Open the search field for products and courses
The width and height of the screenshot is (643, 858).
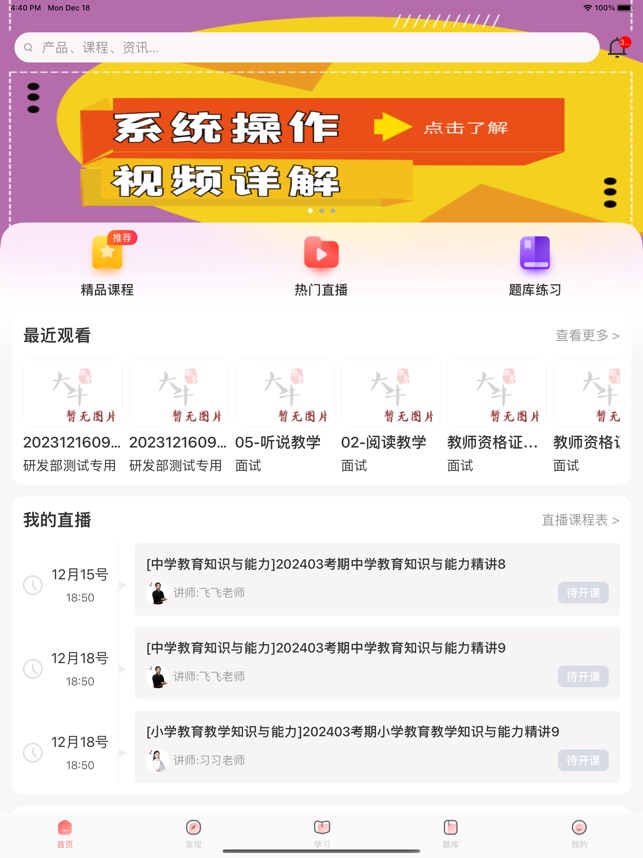click(x=300, y=47)
